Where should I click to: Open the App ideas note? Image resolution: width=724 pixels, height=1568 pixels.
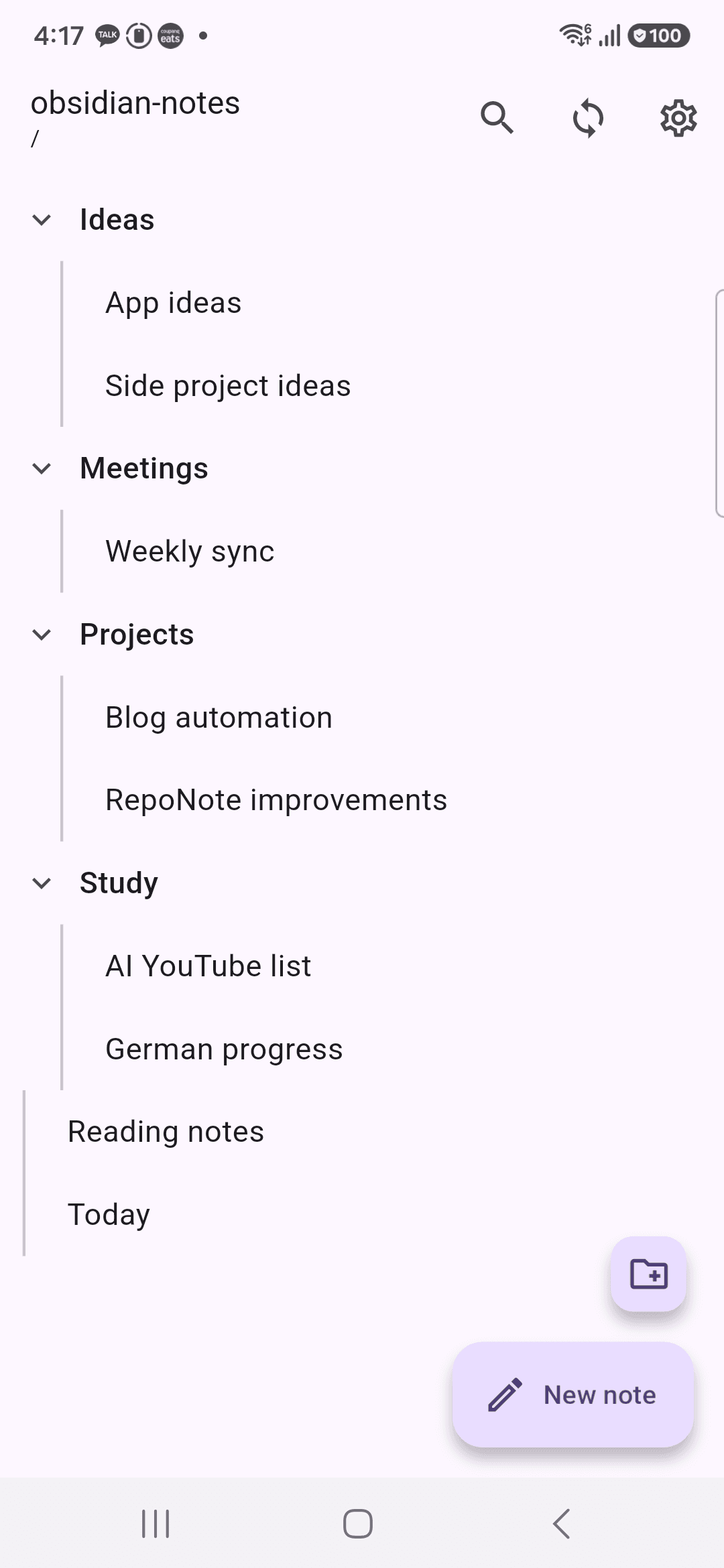point(173,303)
